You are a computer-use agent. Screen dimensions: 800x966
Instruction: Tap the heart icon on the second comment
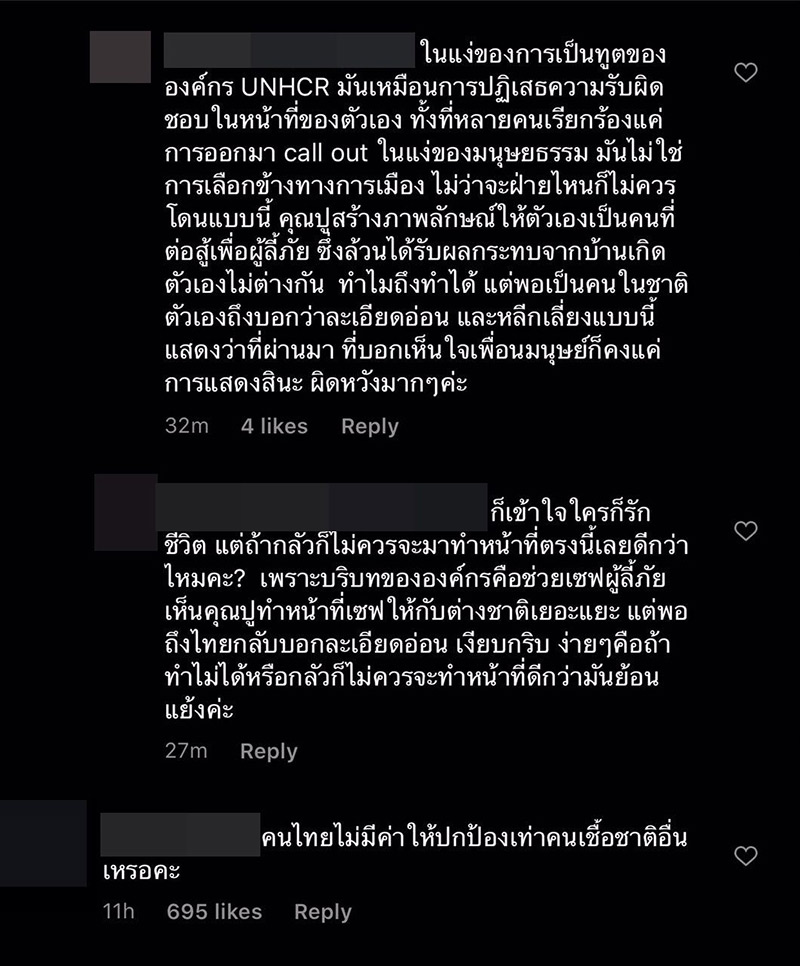tap(745, 532)
